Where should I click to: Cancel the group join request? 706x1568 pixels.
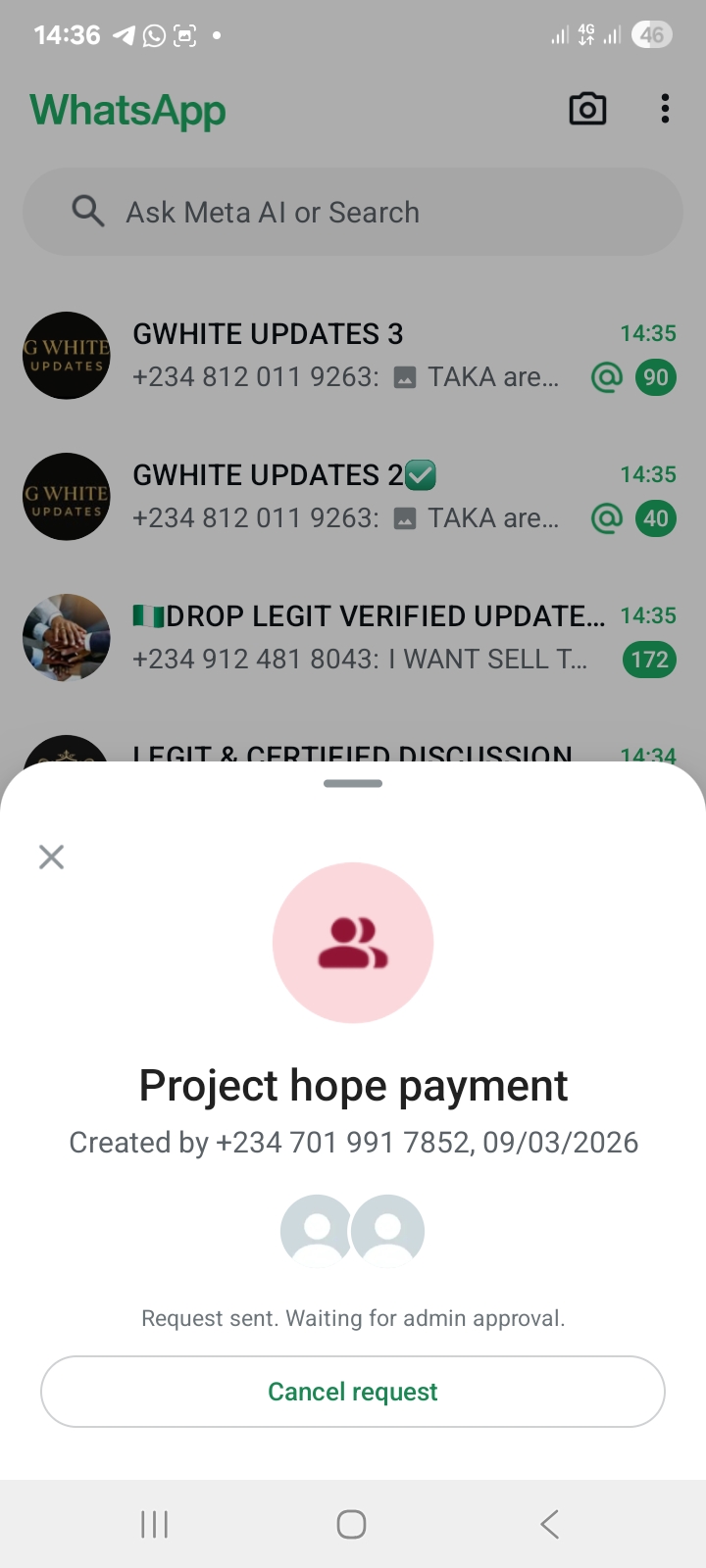[352, 1392]
